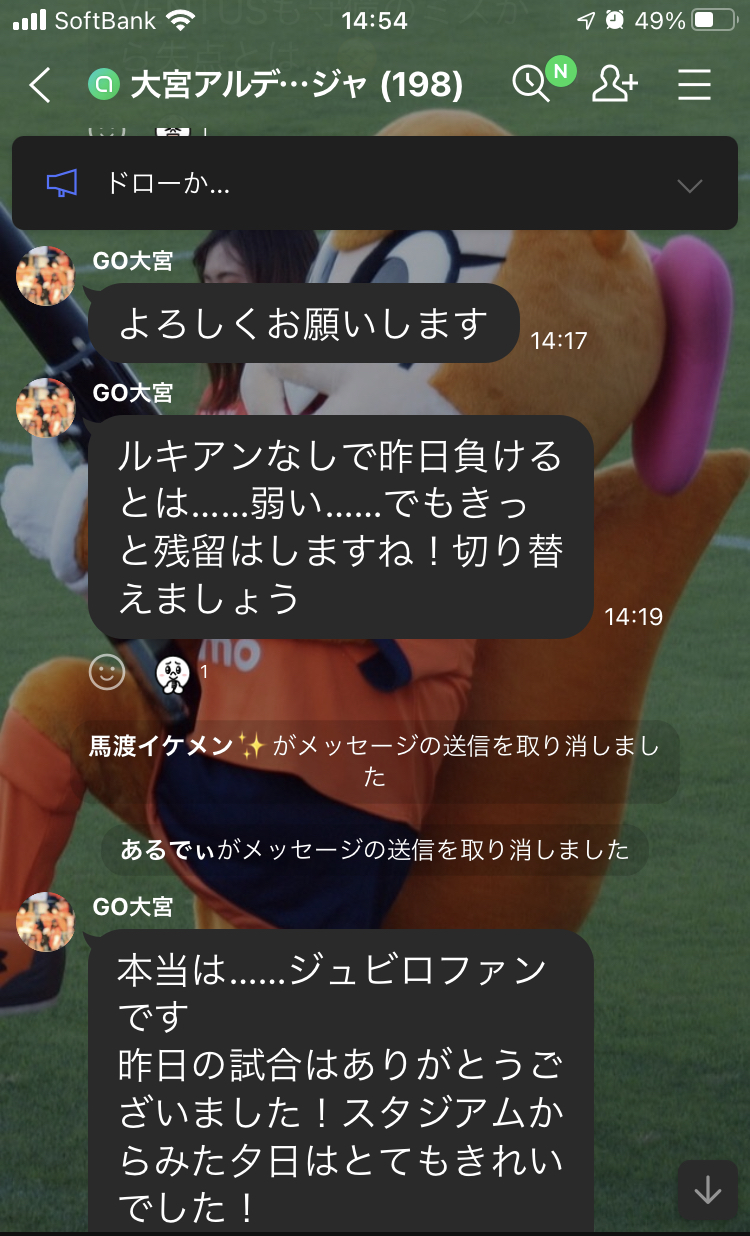Image resolution: width=750 pixels, height=1236 pixels.
Task: Go back from the chat
Action: (x=40, y=86)
